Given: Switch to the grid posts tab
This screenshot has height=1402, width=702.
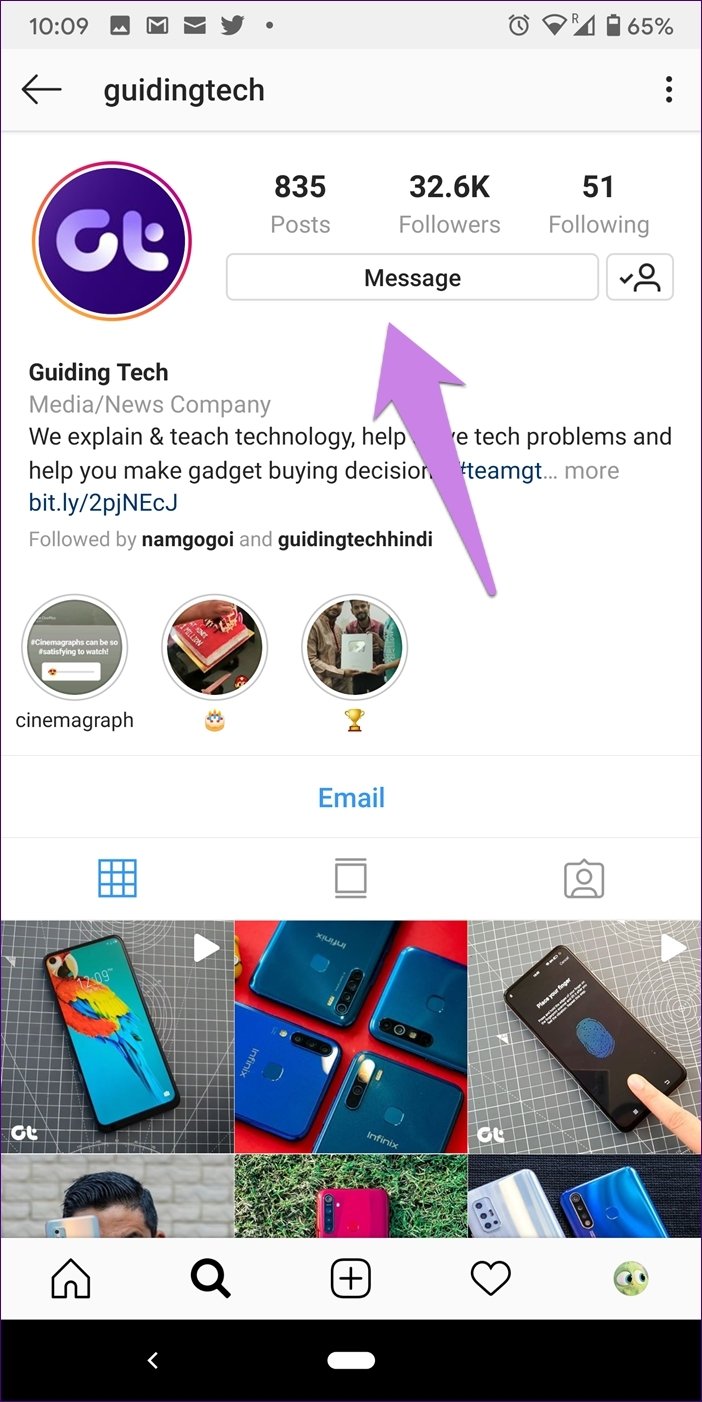Looking at the screenshot, I should pyautogui.click(x=117, y=879).
